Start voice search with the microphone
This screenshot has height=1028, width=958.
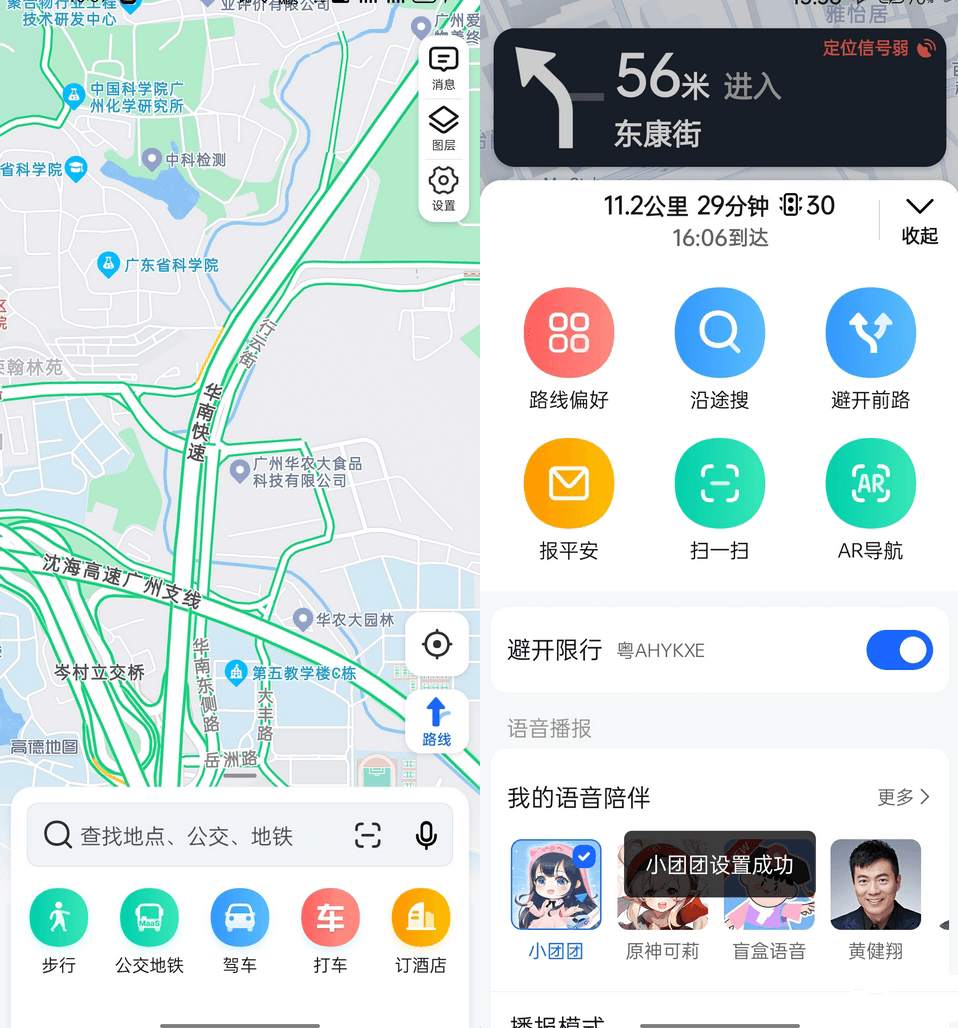click(x=426, y=835)
